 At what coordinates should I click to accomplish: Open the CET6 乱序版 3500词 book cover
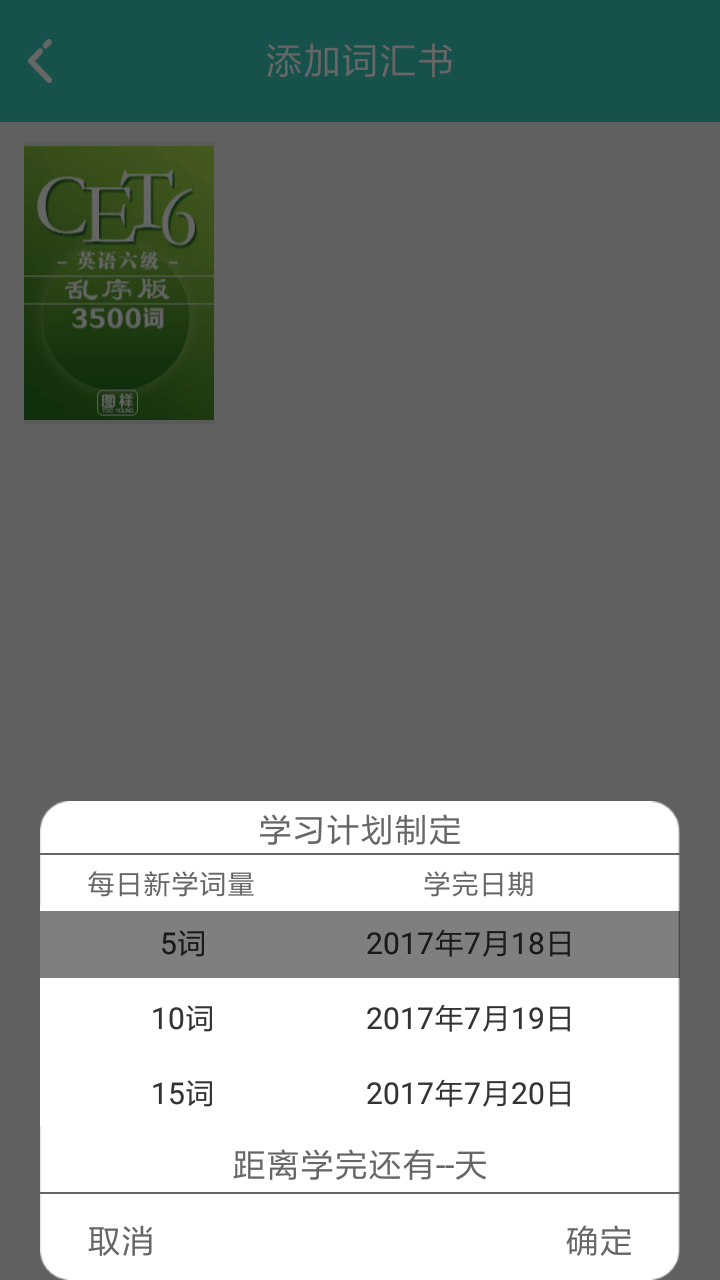(118, 283)
